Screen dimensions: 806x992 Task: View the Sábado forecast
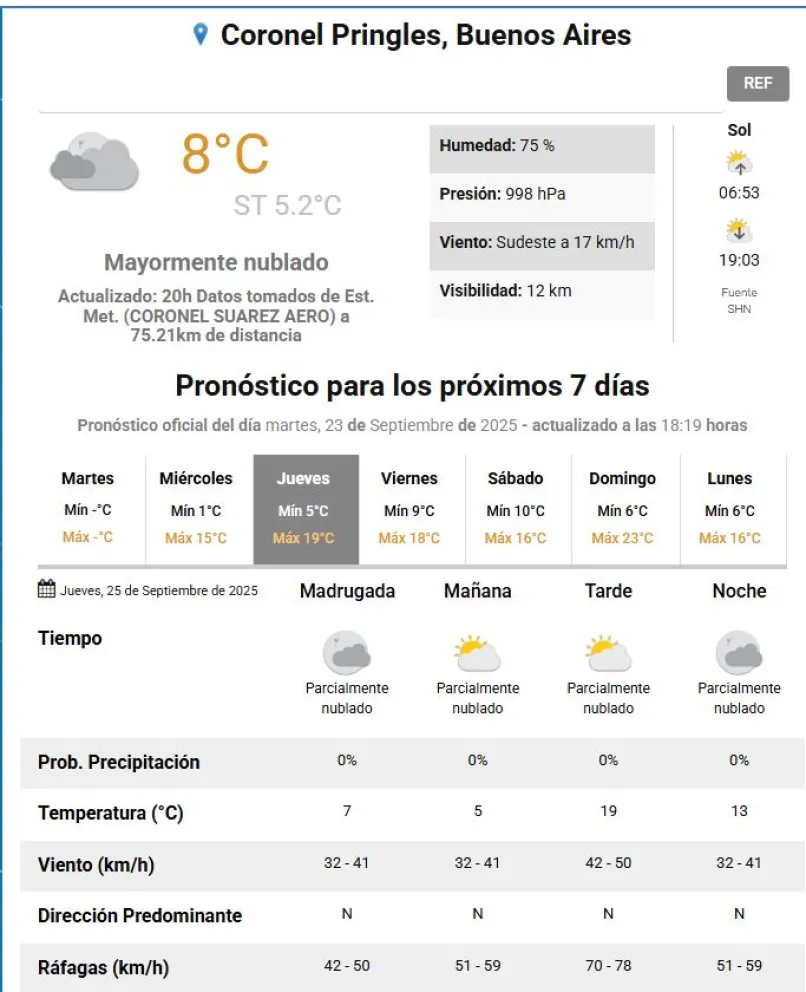515,508
